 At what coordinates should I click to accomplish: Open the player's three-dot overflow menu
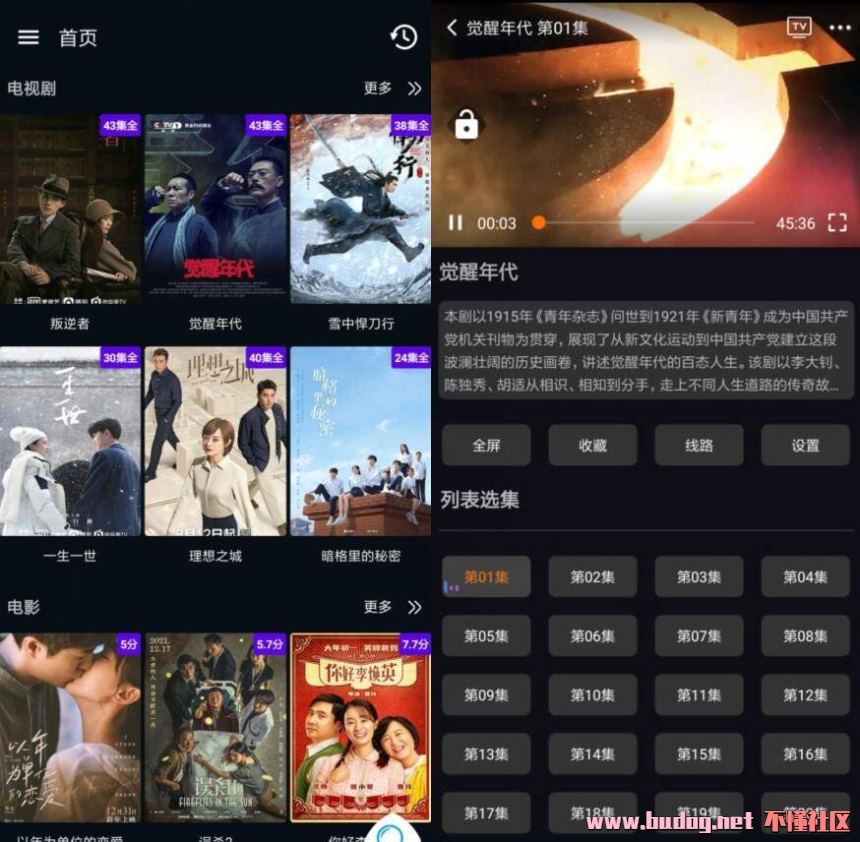[x=840, y=27]
